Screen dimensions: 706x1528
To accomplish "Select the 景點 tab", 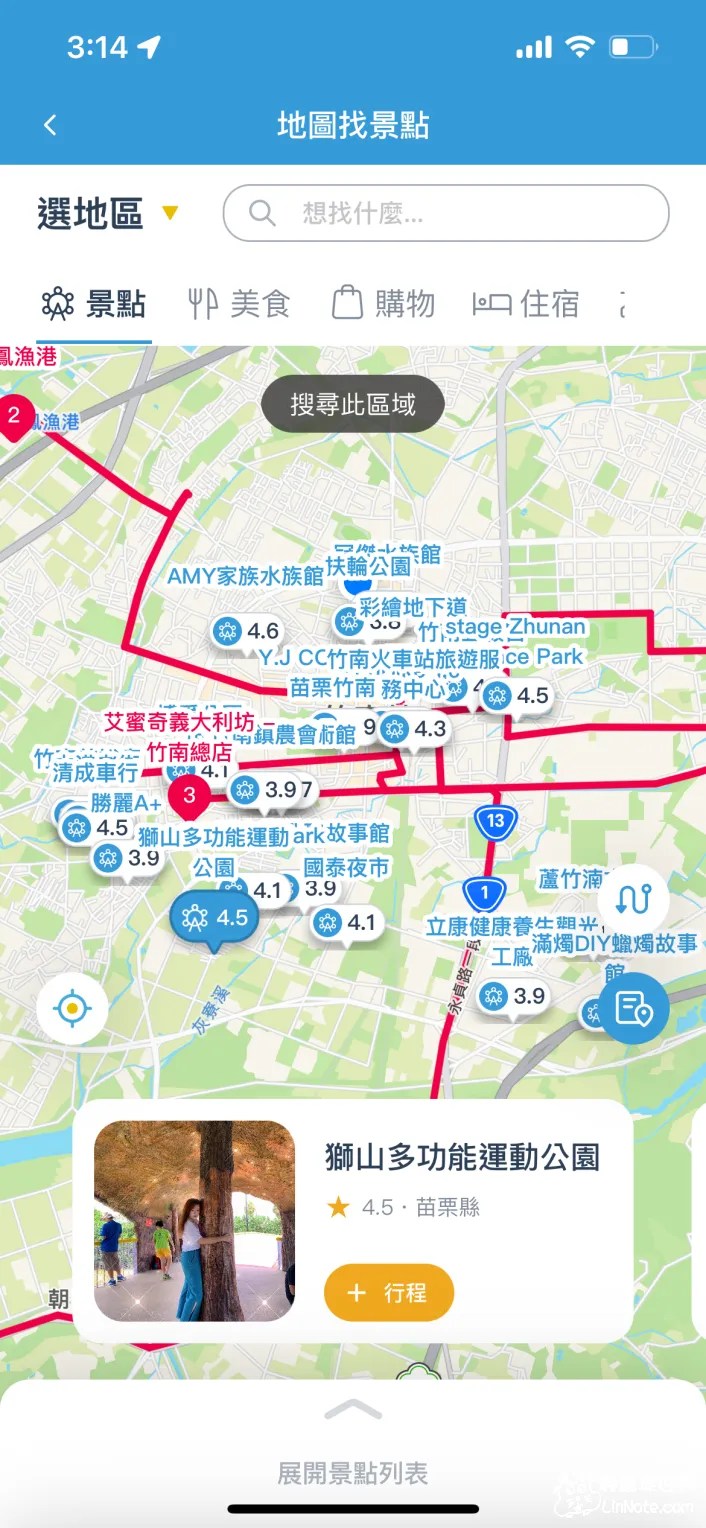I will point(94,304).
